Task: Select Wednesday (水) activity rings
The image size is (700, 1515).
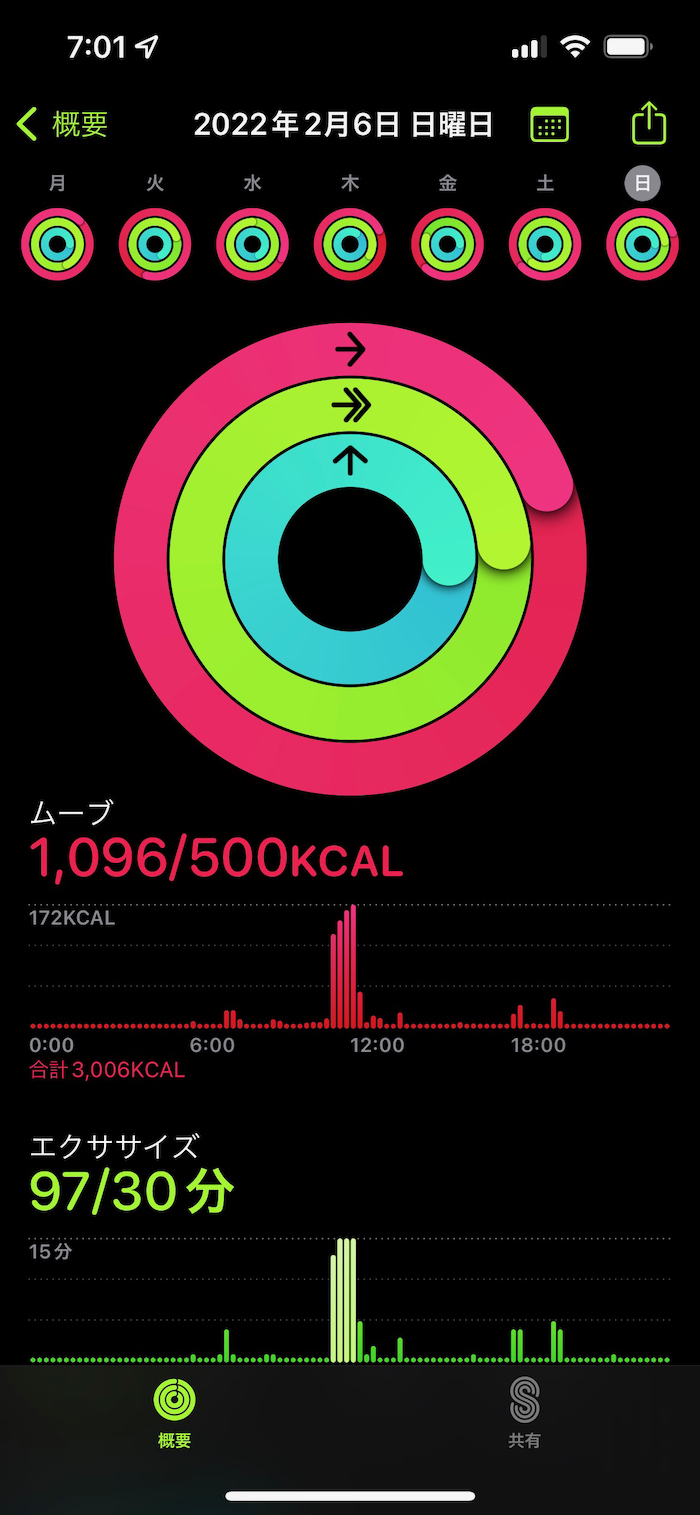Action: point(253,244)
